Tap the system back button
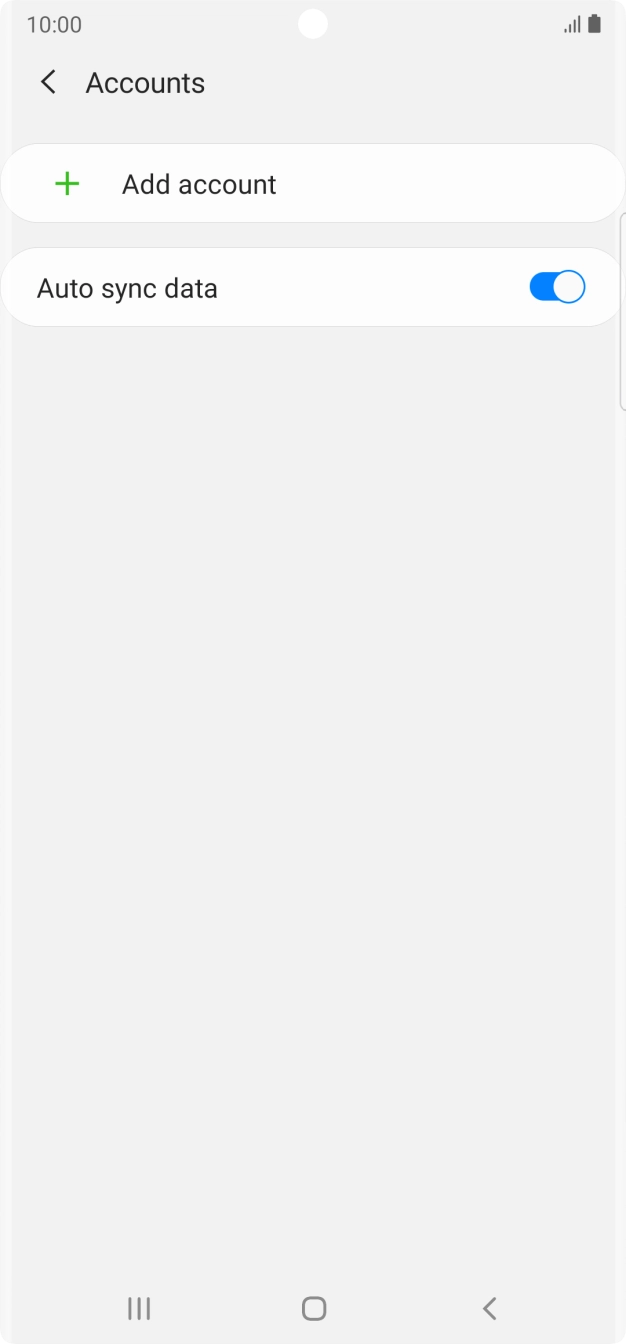This screenshot has width=626, height=1344. [x=489, y=1308]
